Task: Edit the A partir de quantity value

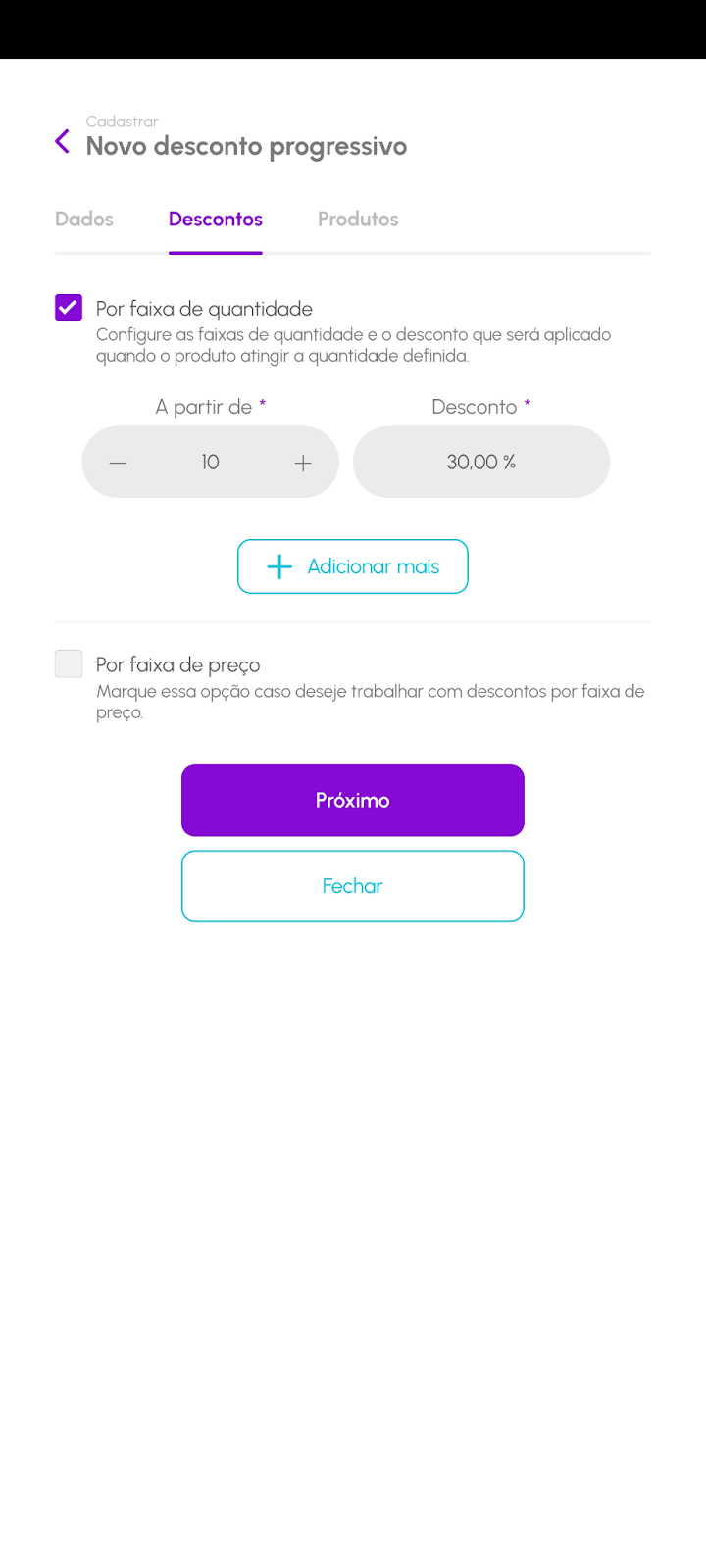Action: 210,463
